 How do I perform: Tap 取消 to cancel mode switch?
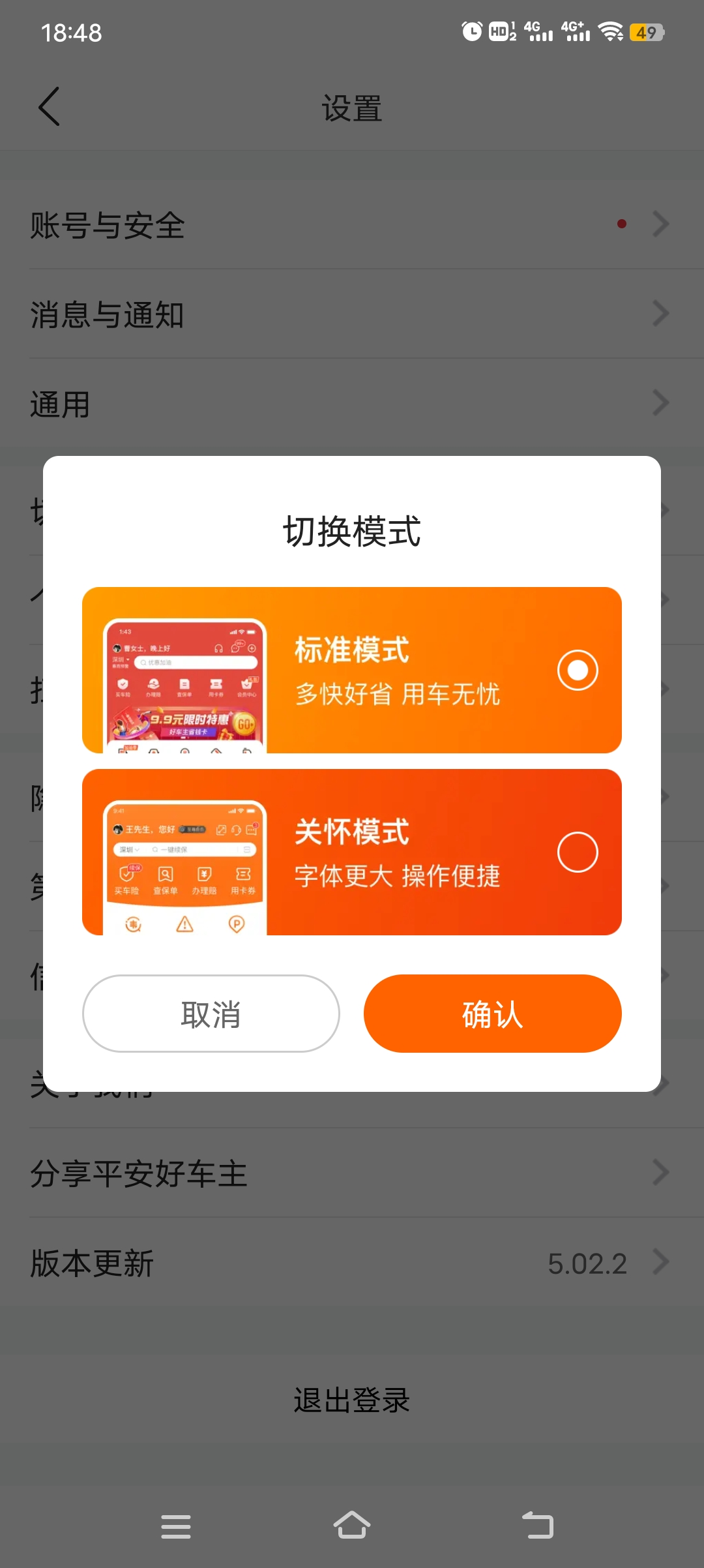(211, 1014)
